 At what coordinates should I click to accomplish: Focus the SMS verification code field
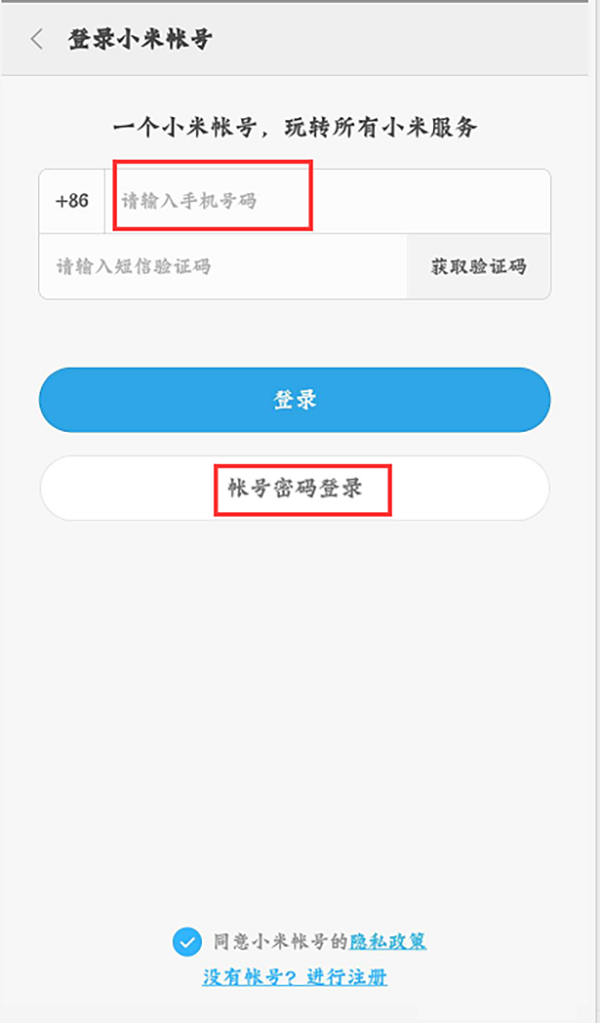[x=223, y=267]
